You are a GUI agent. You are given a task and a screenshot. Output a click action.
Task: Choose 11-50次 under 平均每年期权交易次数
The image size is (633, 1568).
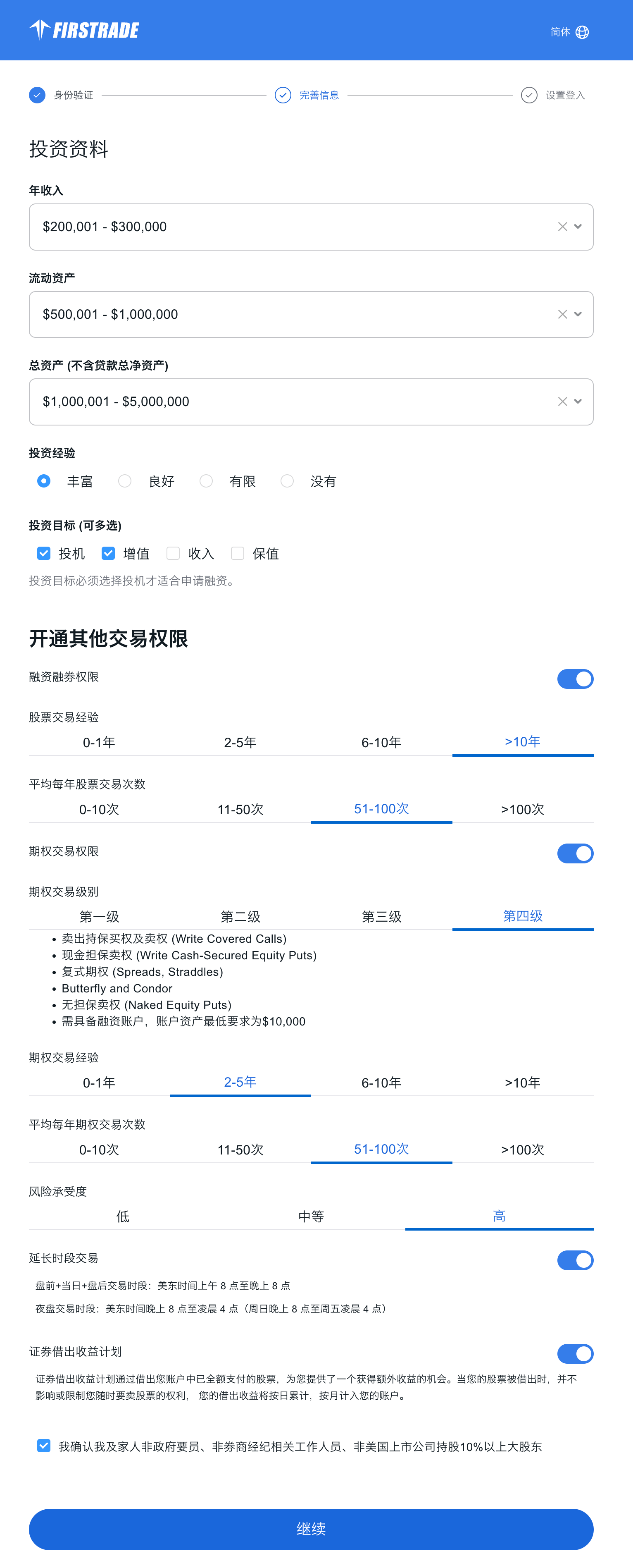pos(240,1149)
